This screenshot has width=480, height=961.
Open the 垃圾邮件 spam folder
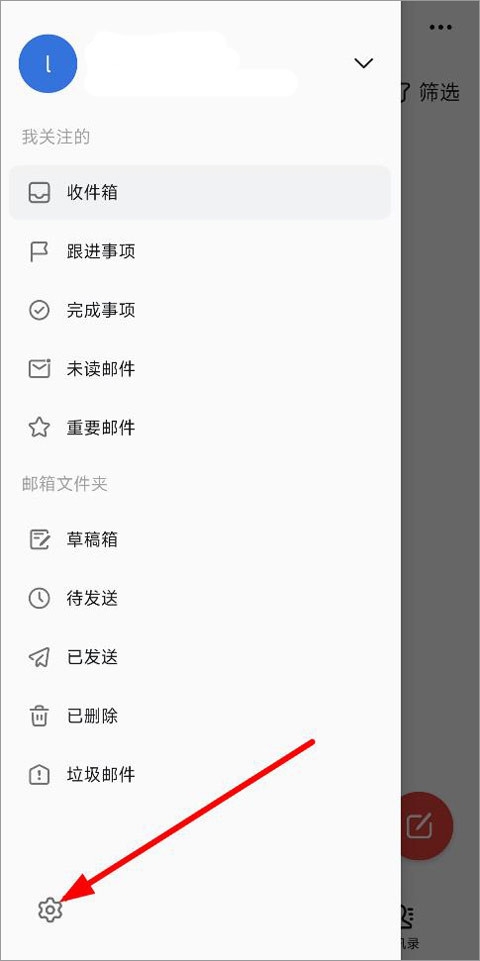coord(200,775)
